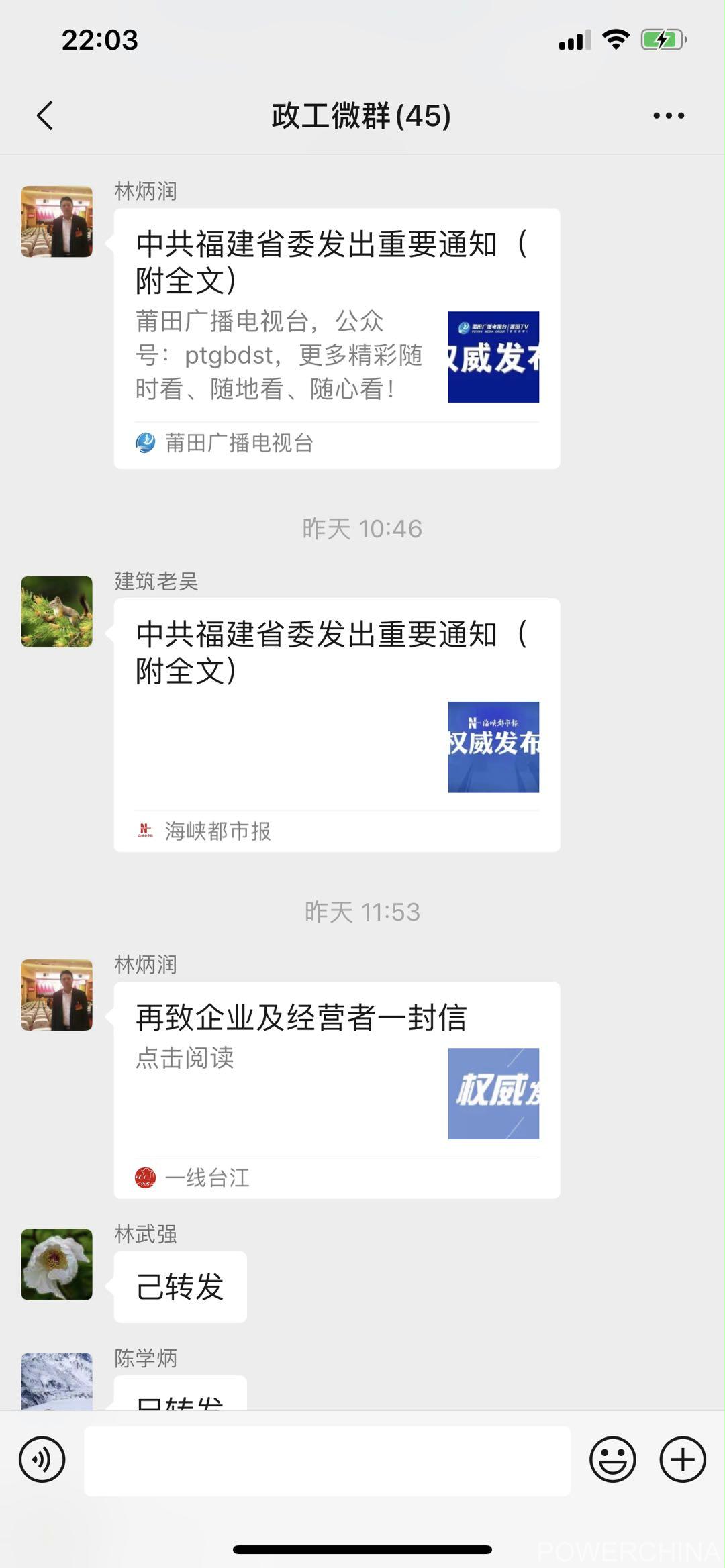Switch to voice message input
Image resolution: width=725 pixels, height=1568 pixels.
point(42,1459)
